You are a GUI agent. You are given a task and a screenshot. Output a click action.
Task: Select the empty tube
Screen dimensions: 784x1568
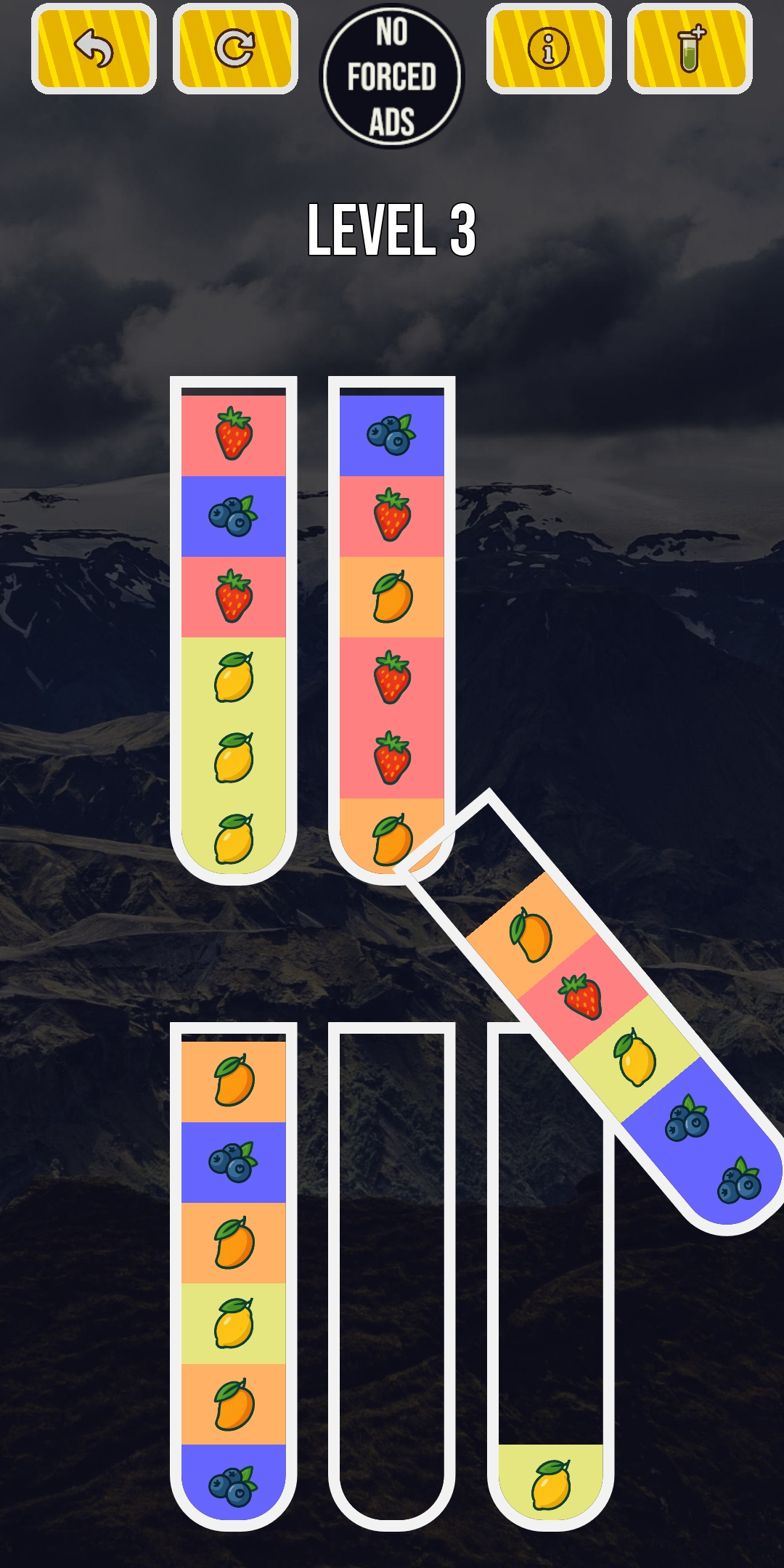[392, 1276]
